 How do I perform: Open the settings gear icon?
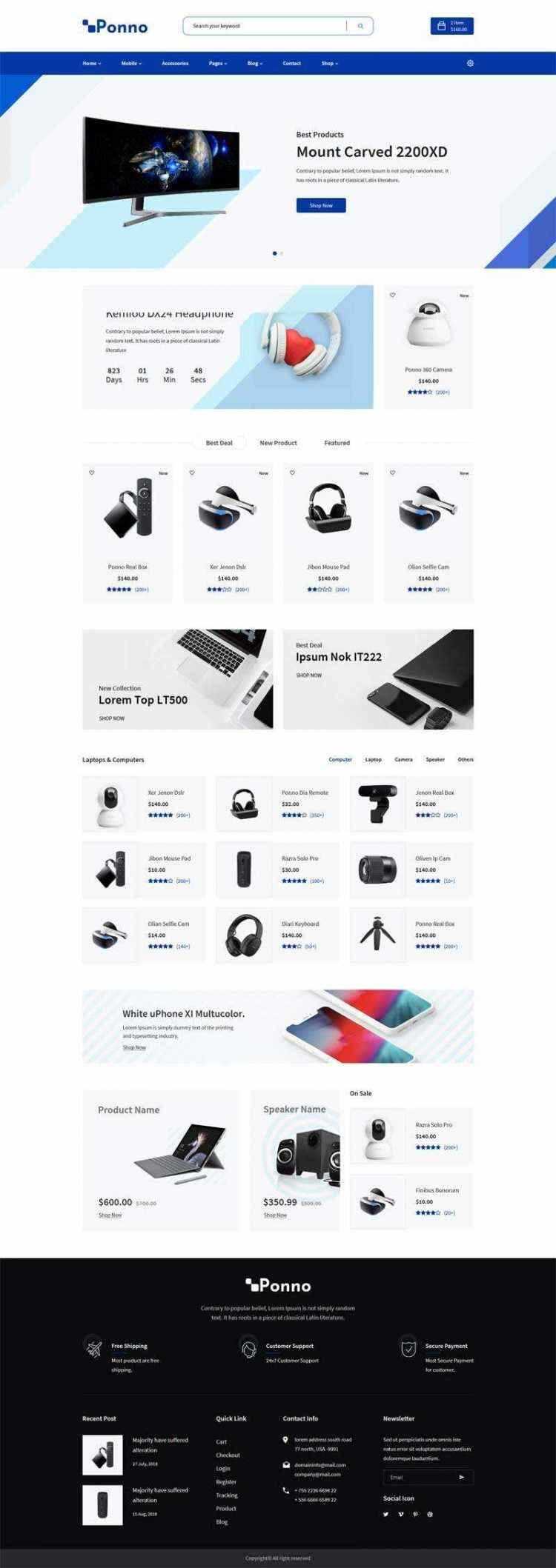470,63
